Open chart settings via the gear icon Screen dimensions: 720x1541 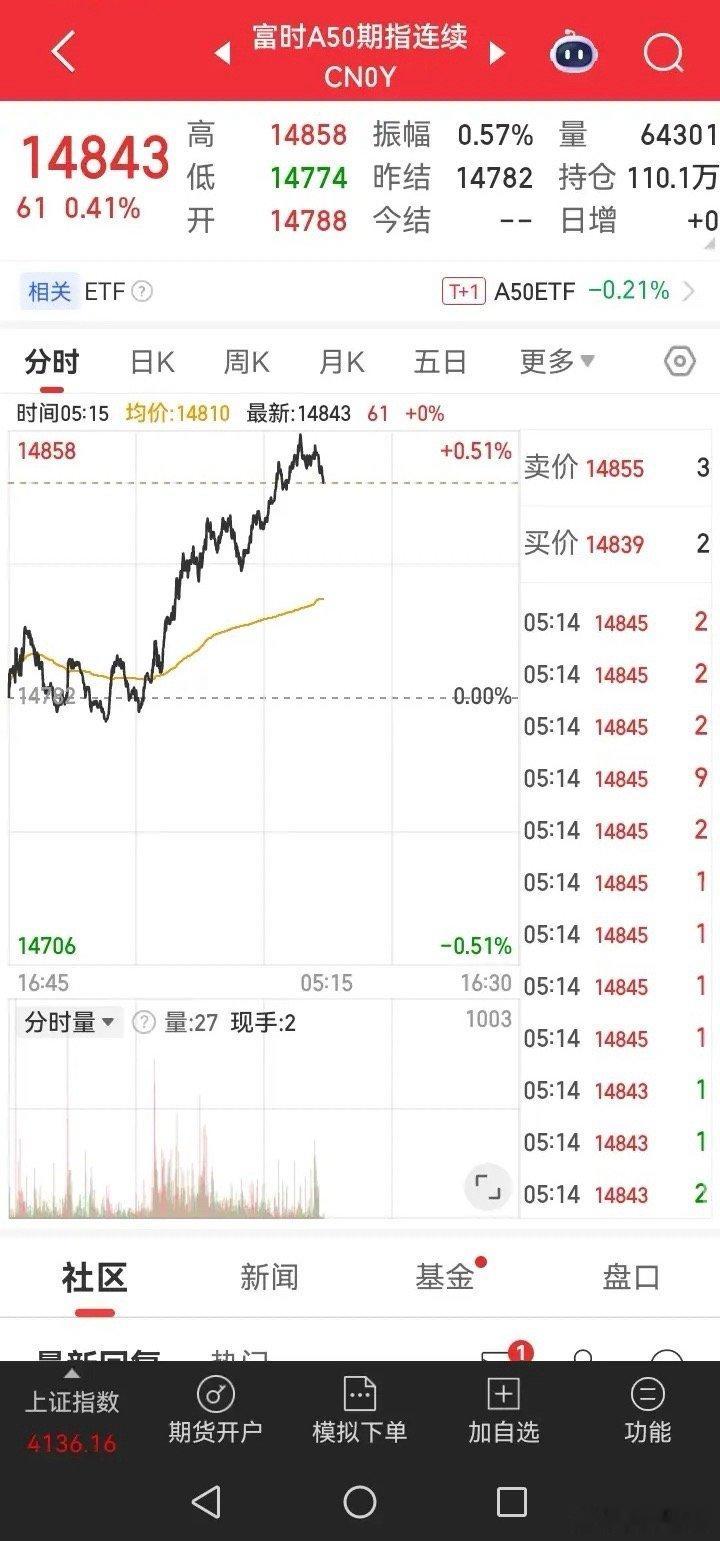pos(678,361)
